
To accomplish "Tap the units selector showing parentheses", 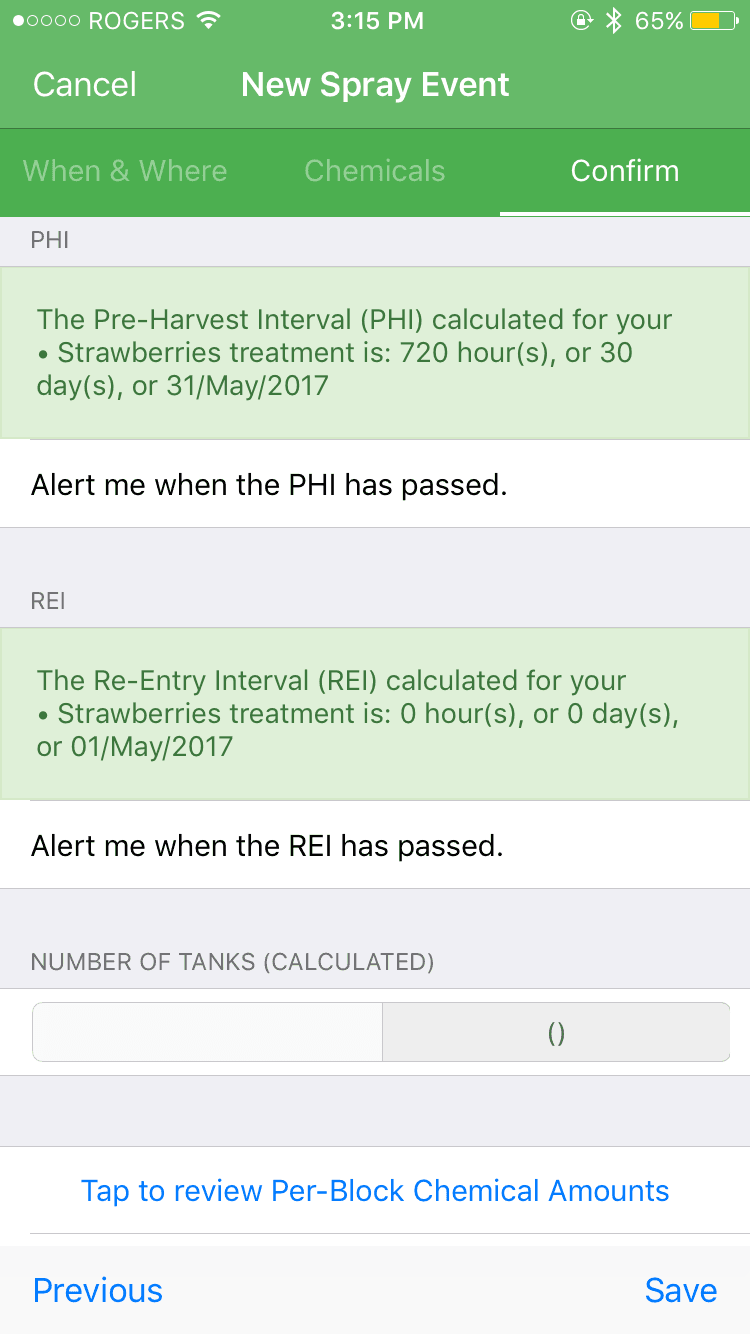I will (x=556, y=1034).
